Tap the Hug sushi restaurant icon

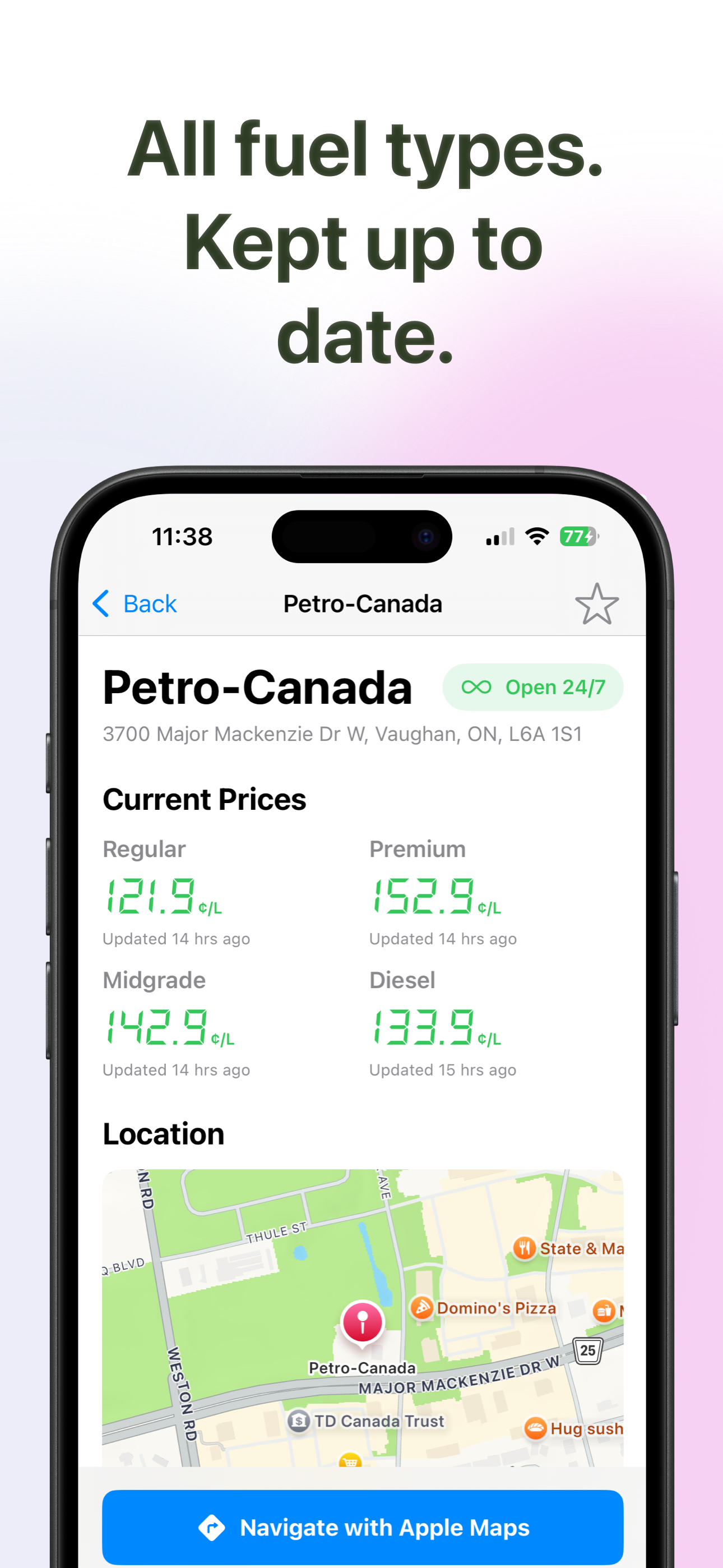[535, 1428]
